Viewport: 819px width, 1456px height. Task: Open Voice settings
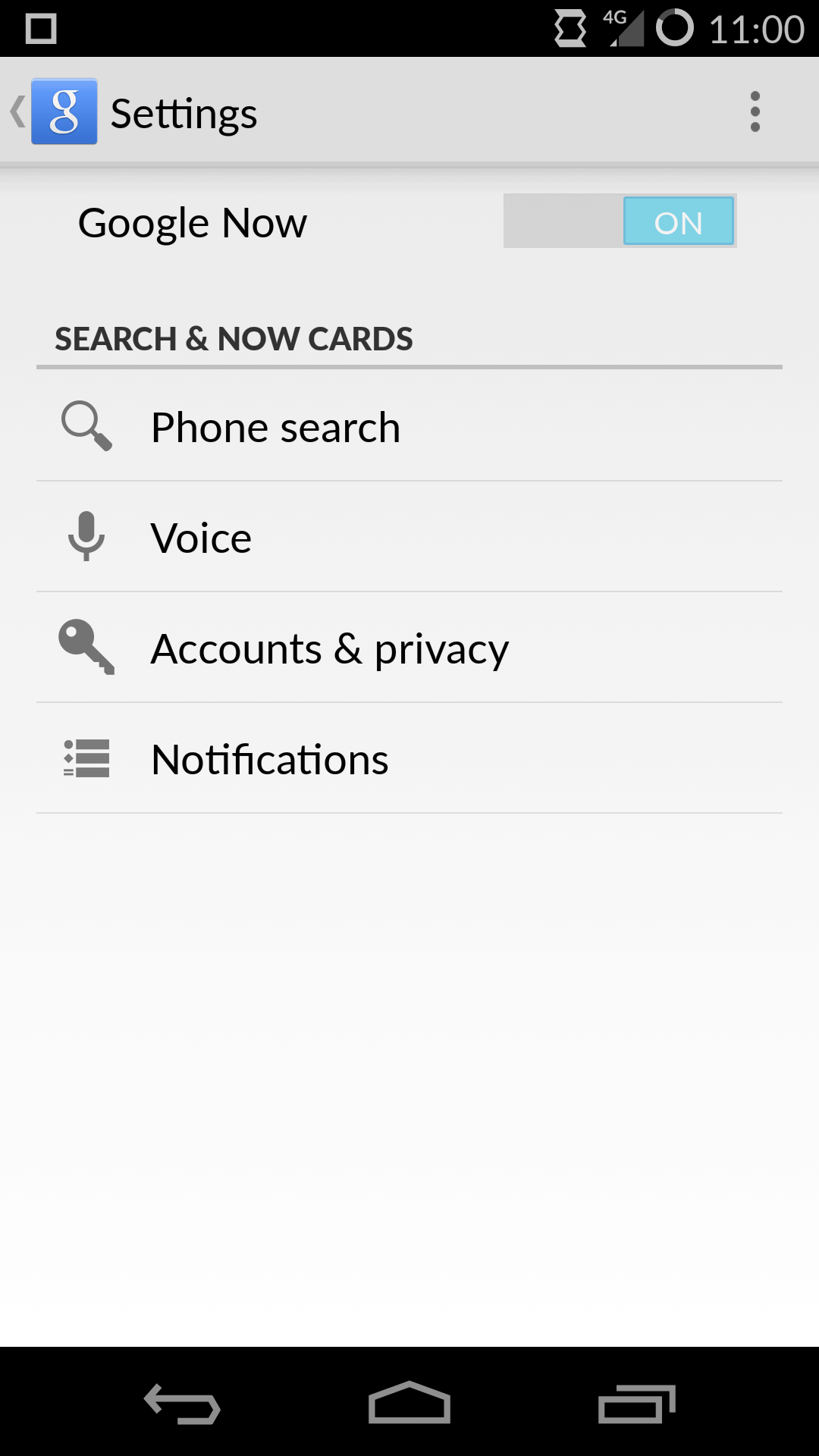409,537
